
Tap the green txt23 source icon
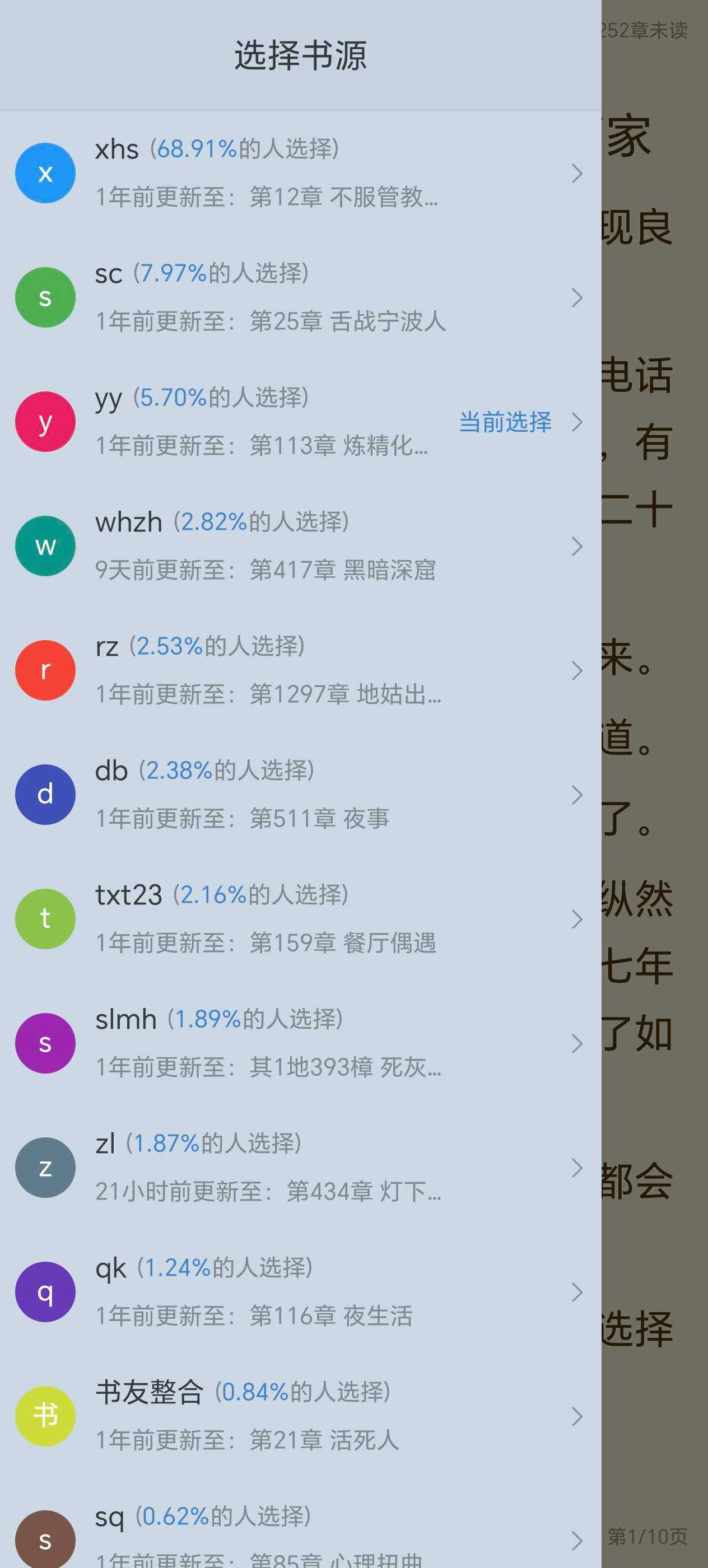[45, 918]
